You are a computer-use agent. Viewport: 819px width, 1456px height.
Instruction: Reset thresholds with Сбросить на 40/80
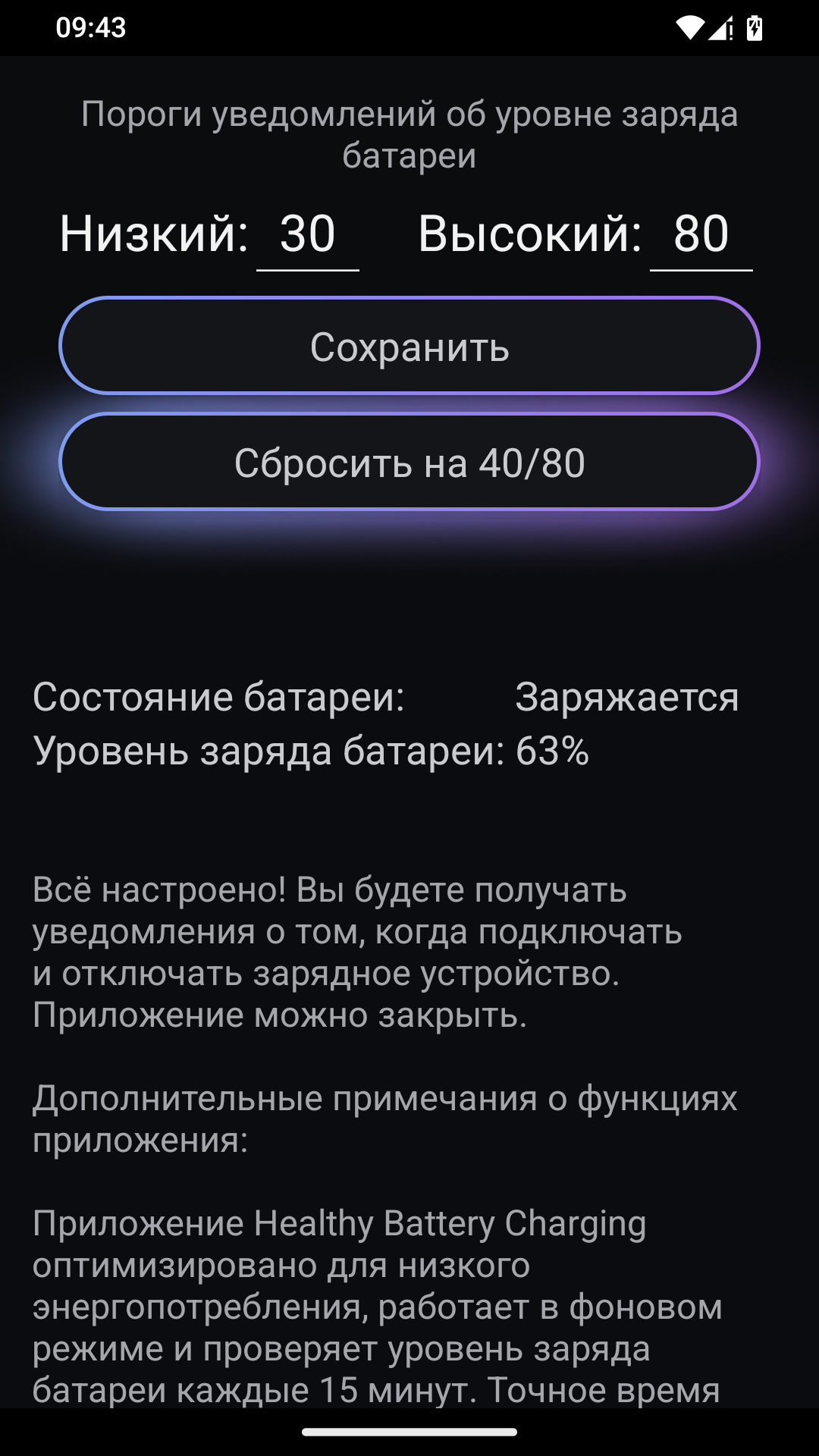click(409, 462)
